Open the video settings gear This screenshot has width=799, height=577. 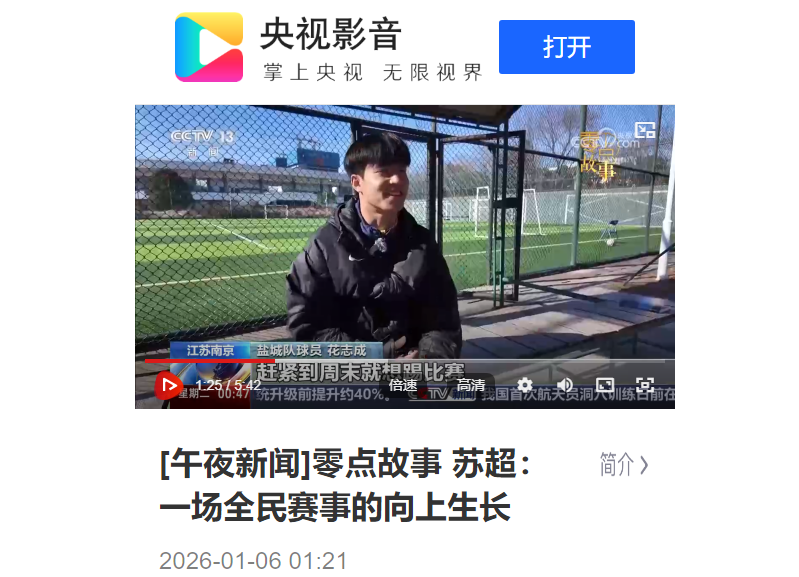[x=525, y=385]
